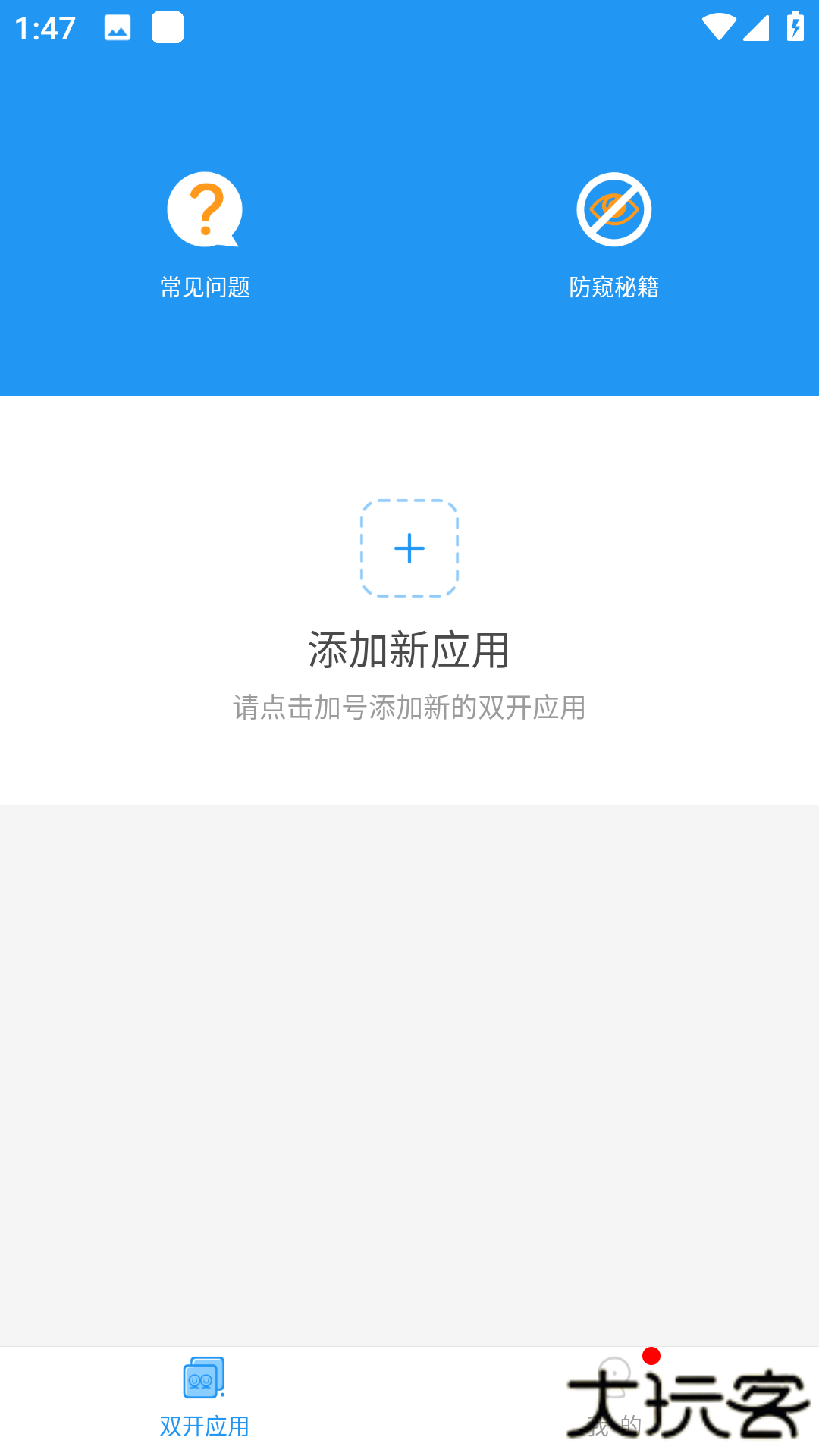Click the Wi-Fi icon in the status bar
The width and height of the screenshot is (819, 1456).
(719, 25)
